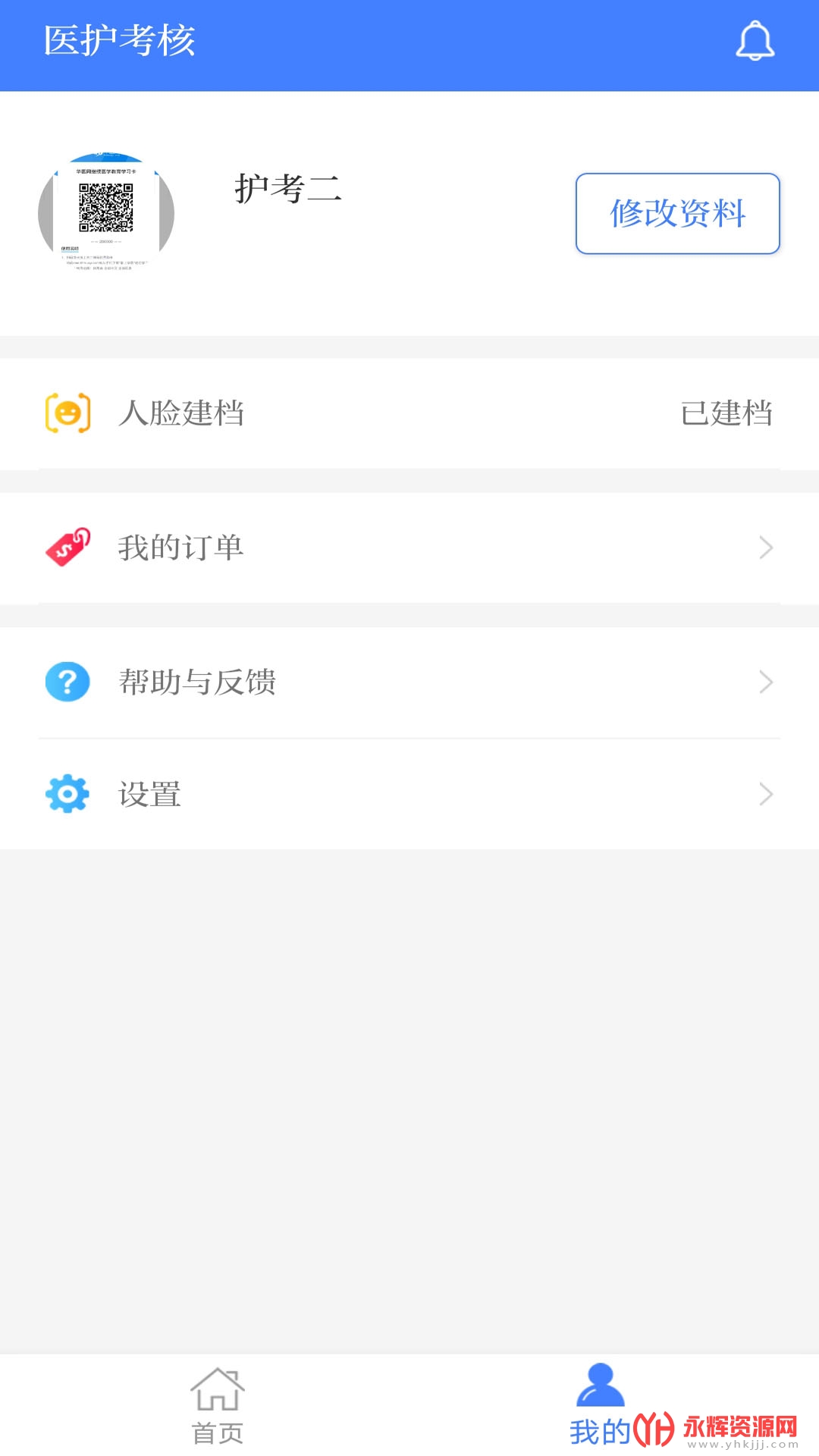Open the notifications bell
819x1456 pixels.
[x=755, y=40]
